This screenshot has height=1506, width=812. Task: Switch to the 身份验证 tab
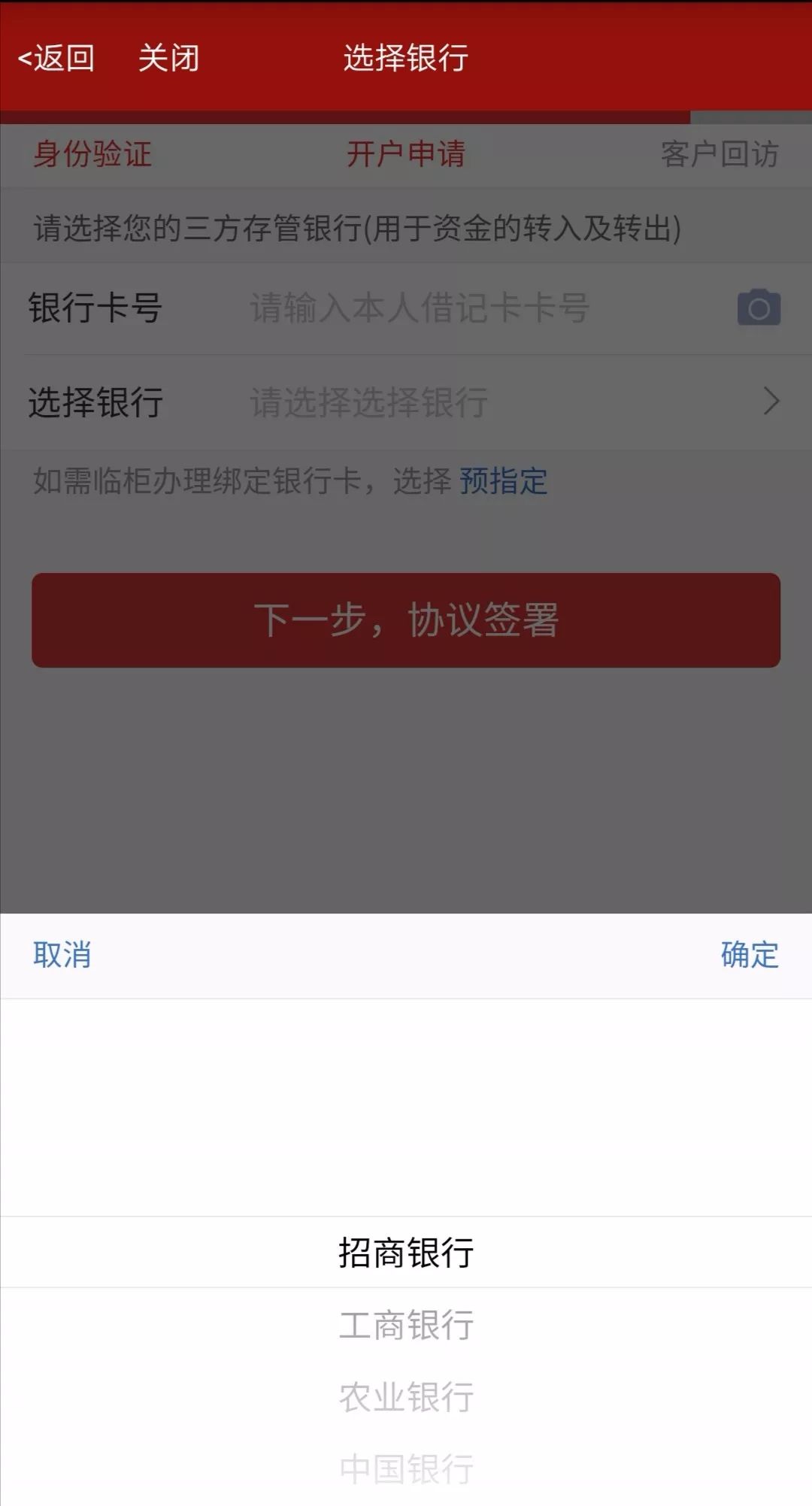click(92, 156)
